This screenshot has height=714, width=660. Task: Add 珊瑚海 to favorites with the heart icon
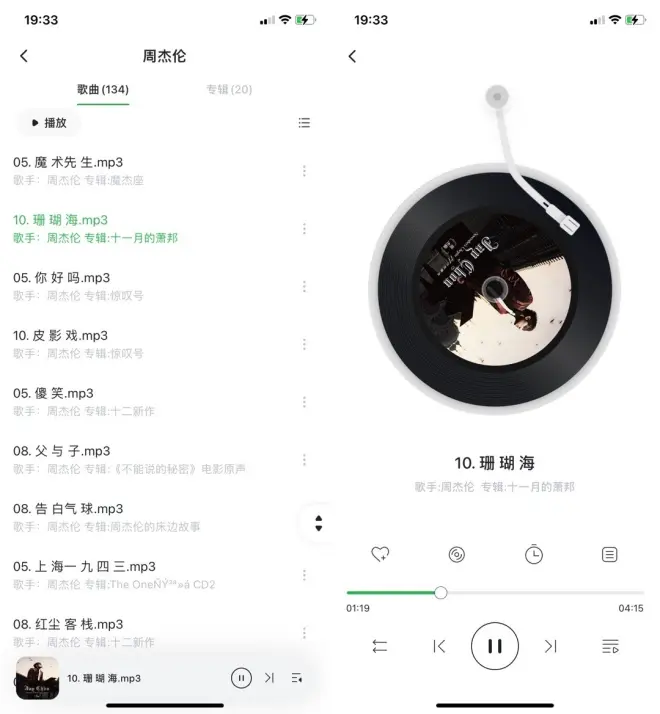click(380, 554)
